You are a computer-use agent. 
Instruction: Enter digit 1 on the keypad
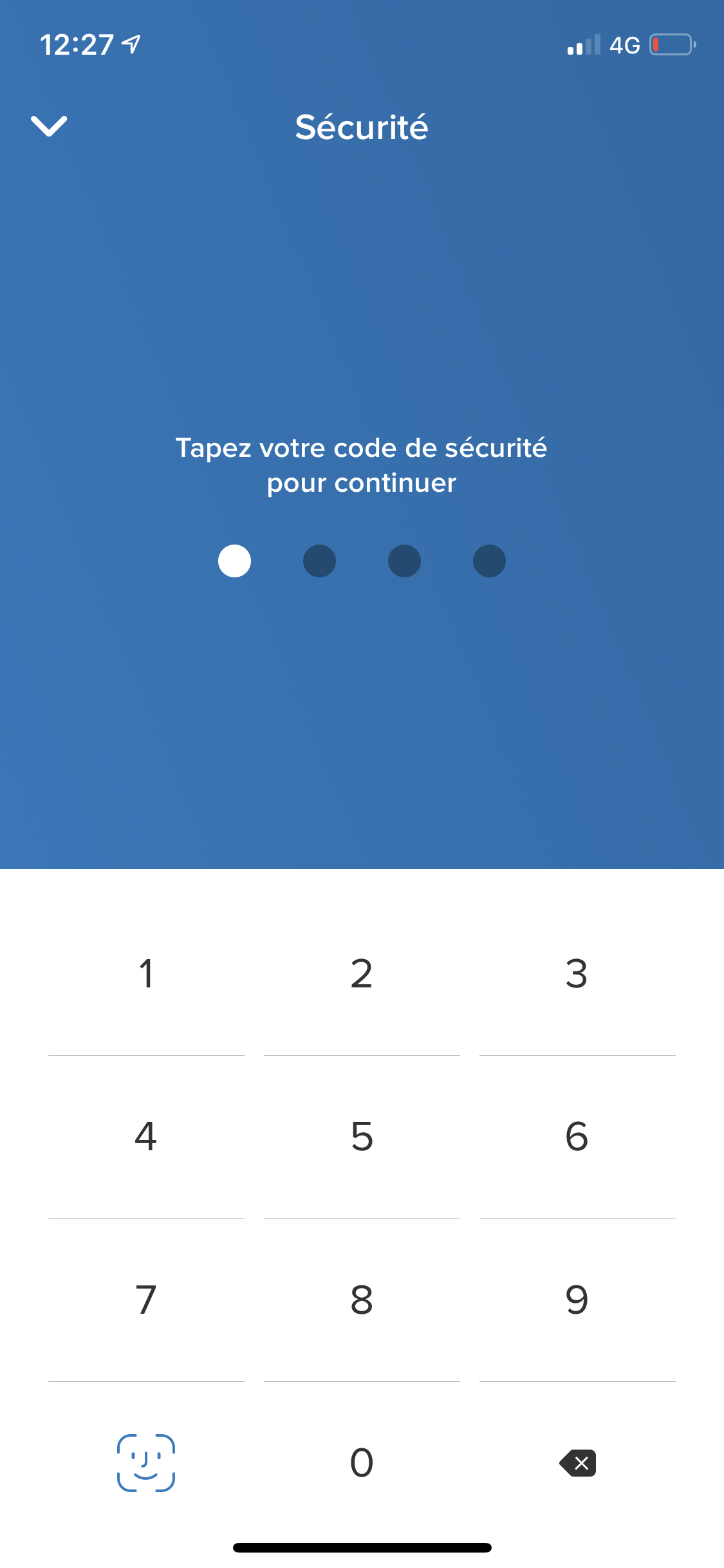point(146,973)
